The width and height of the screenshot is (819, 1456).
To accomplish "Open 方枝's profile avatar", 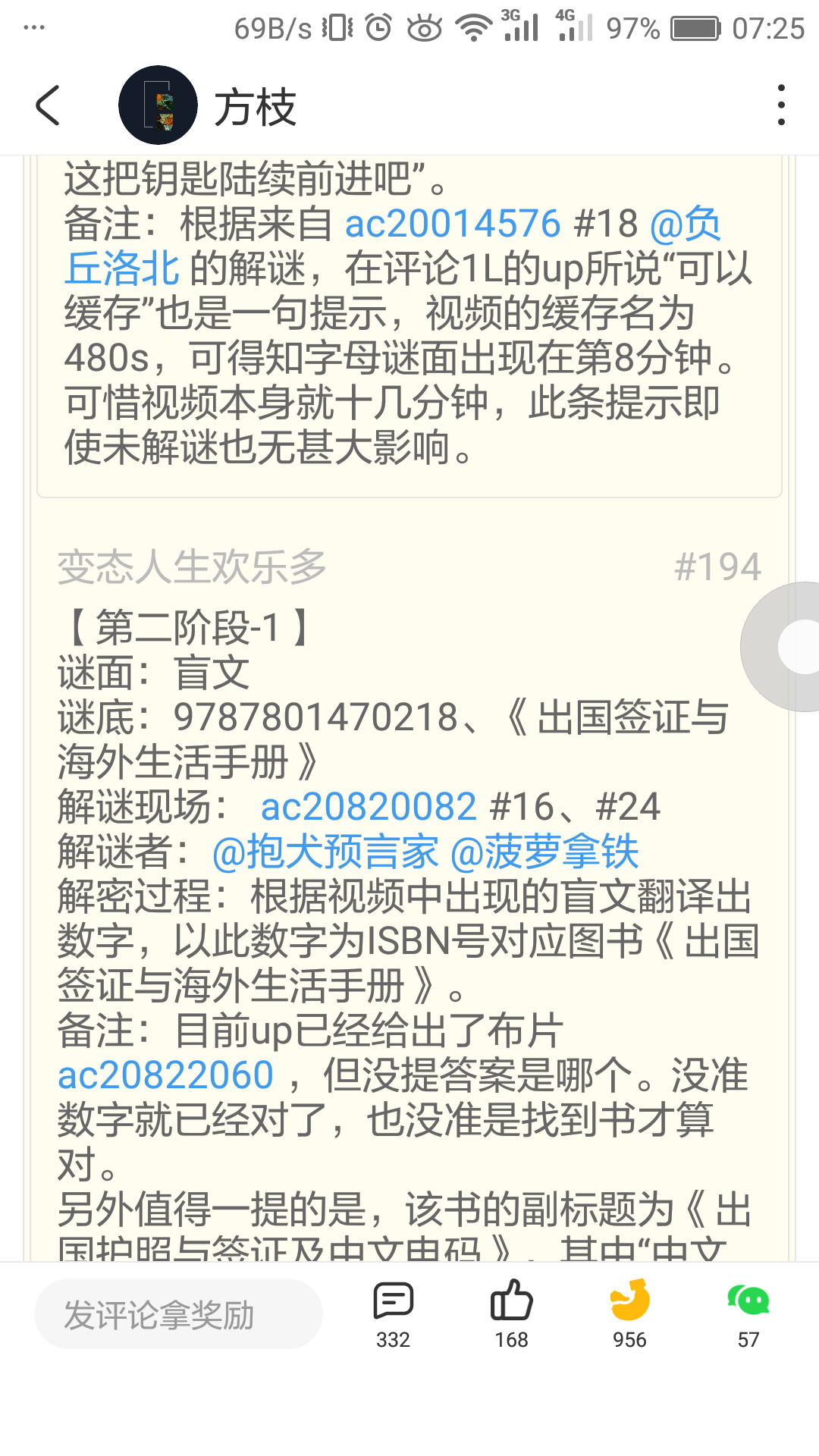I will [x=158, y=105].
